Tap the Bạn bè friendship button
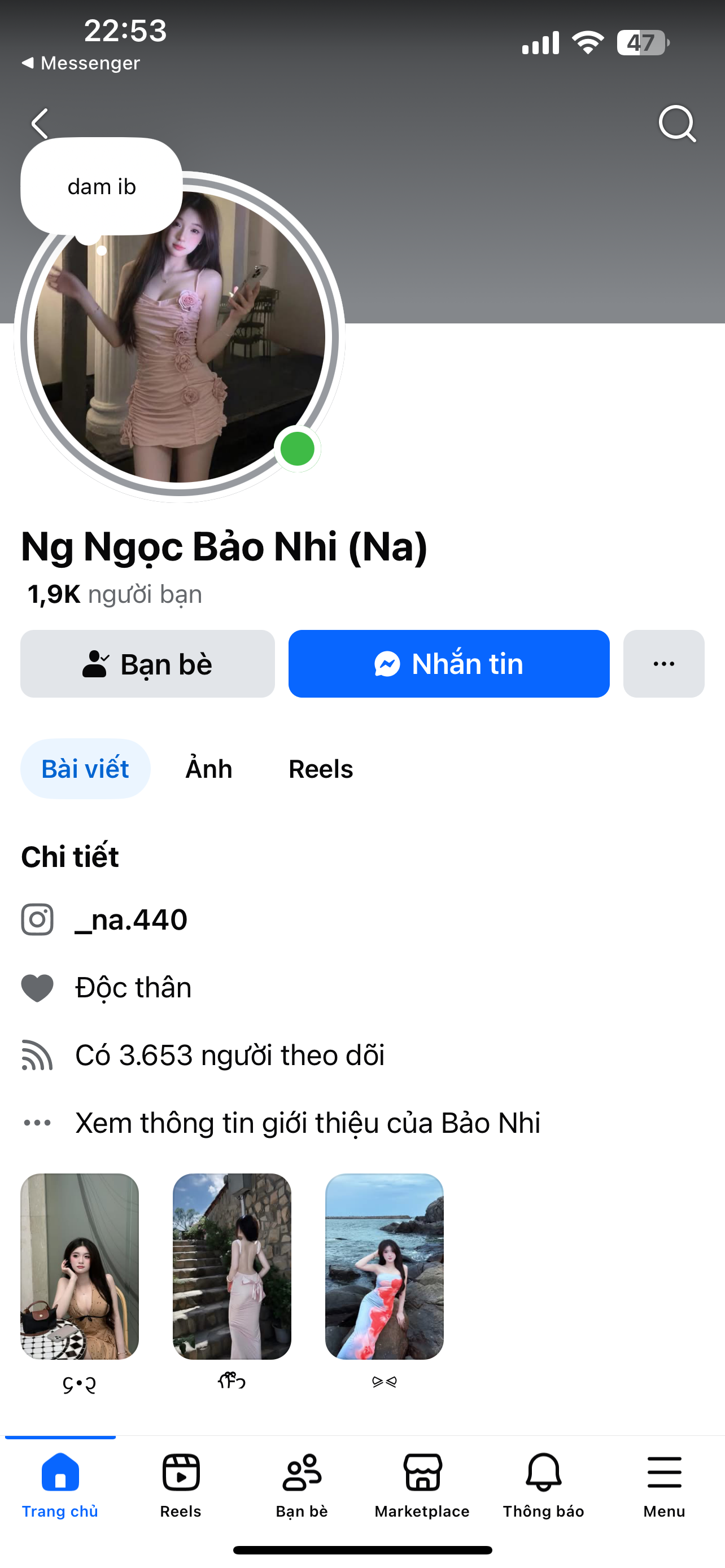Image resolution: width=725 pixels, height=1568 pixels. [147, 663]
